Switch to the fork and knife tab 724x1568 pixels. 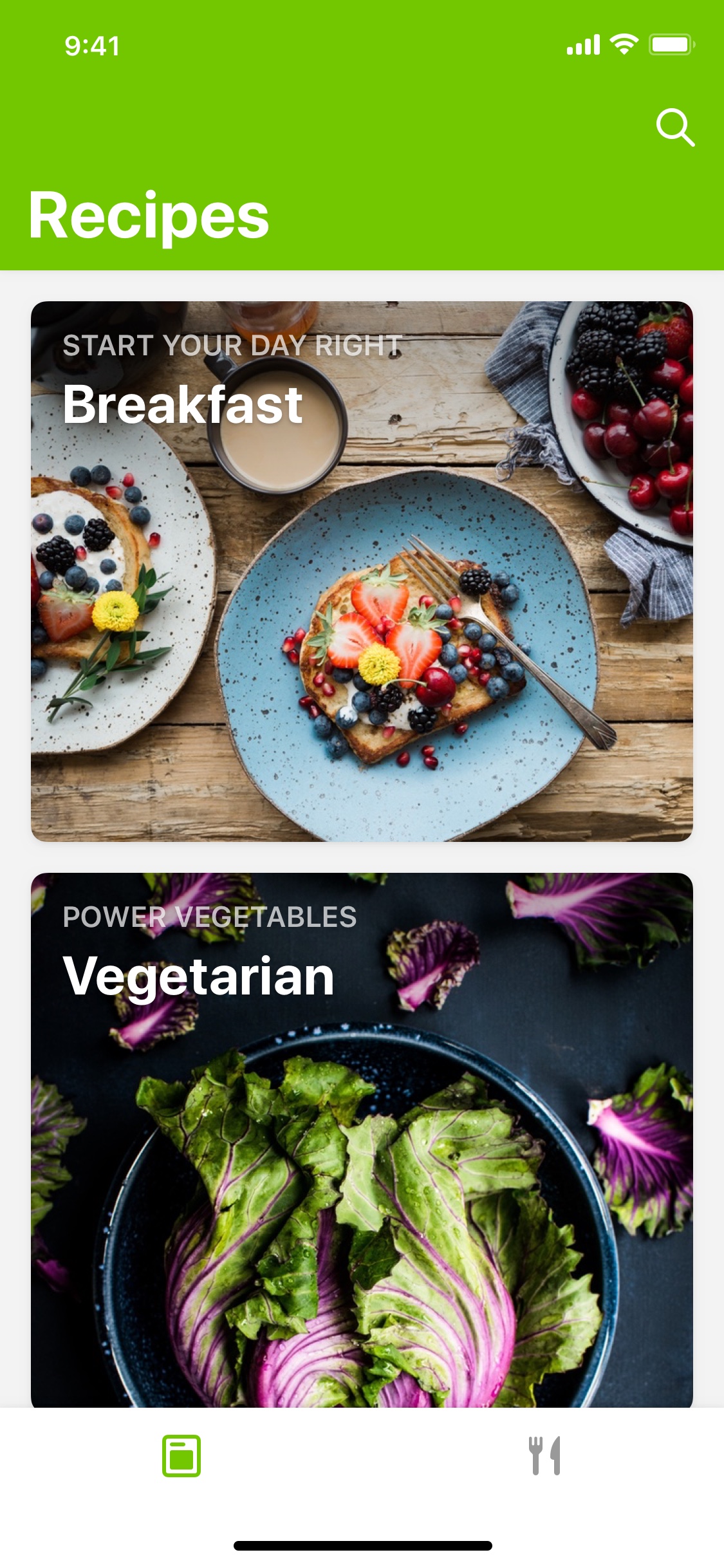coord(544,1455)
